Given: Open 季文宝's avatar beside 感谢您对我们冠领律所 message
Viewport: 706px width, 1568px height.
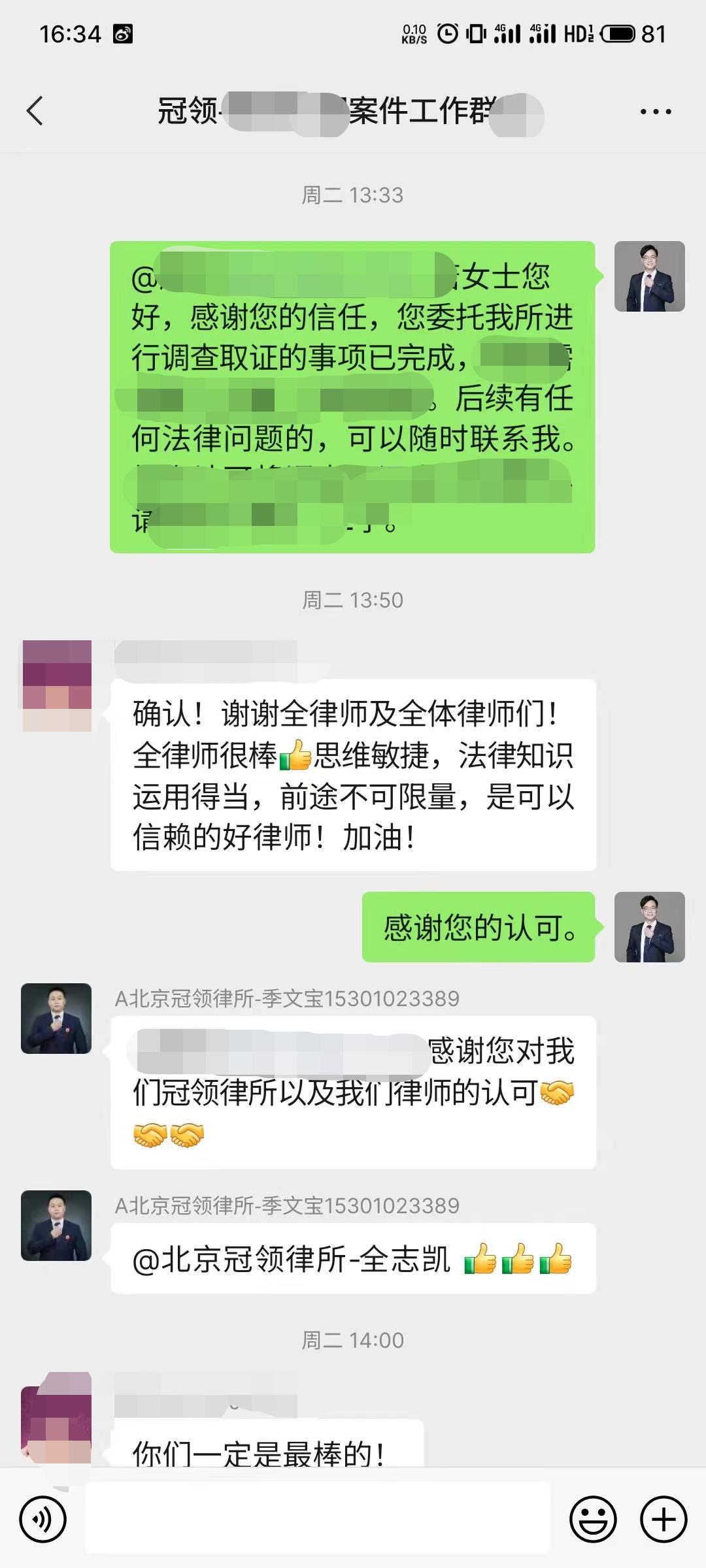Looking at the screenshot, I should click(56, 1018).
